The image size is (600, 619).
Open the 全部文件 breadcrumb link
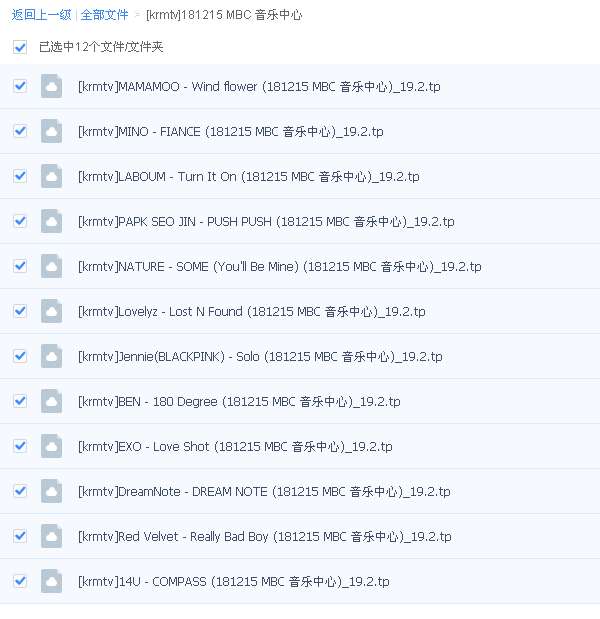[104, 15]
